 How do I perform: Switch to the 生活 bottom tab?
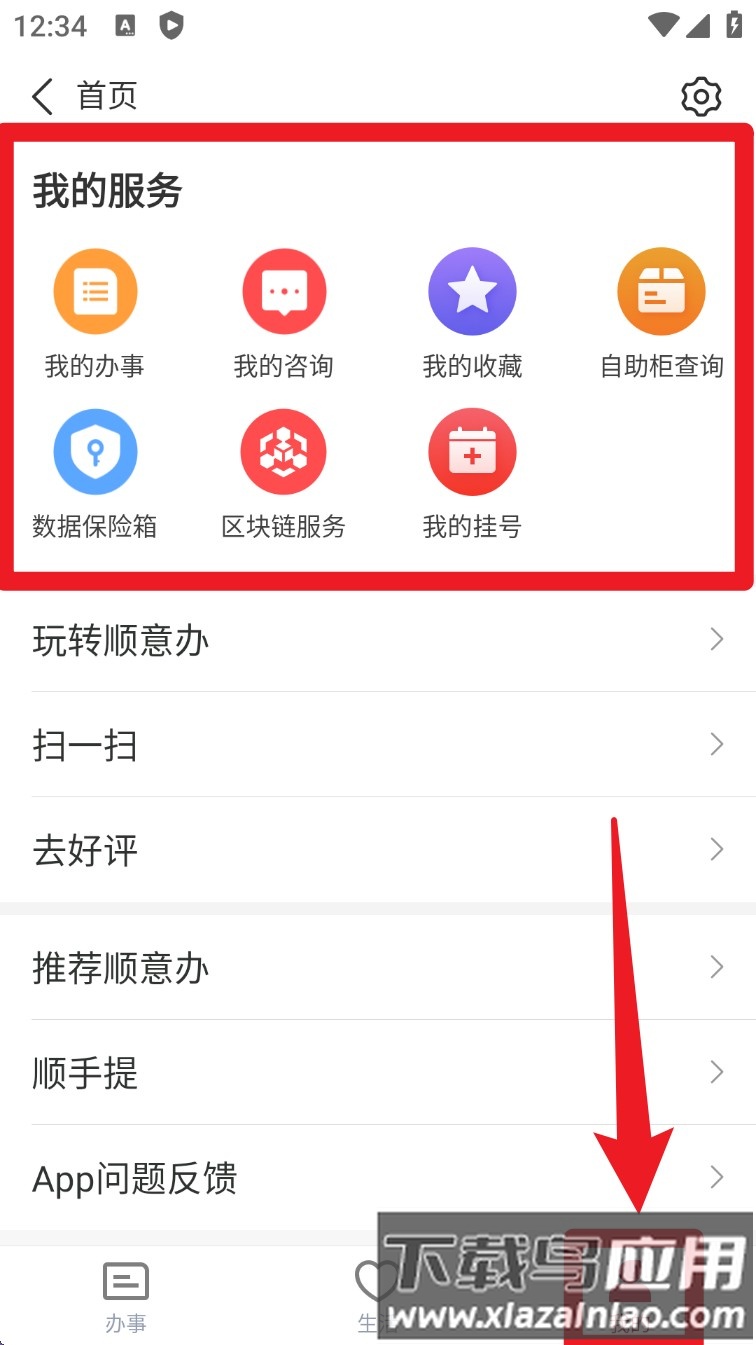point(375,1295)
